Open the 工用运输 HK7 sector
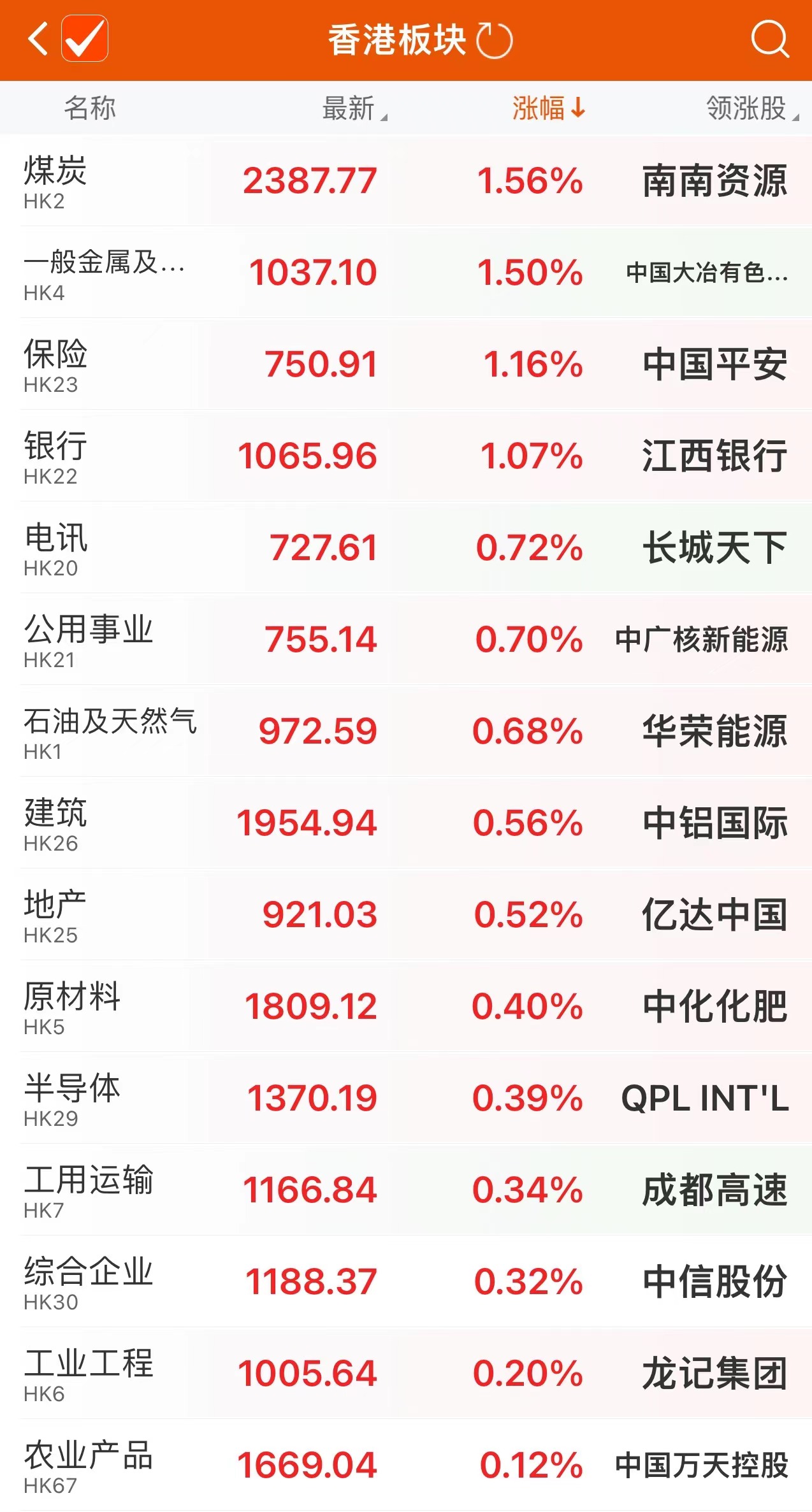Image resolution: width=812 pixels, height=1512 pixels. point(406,1190)
